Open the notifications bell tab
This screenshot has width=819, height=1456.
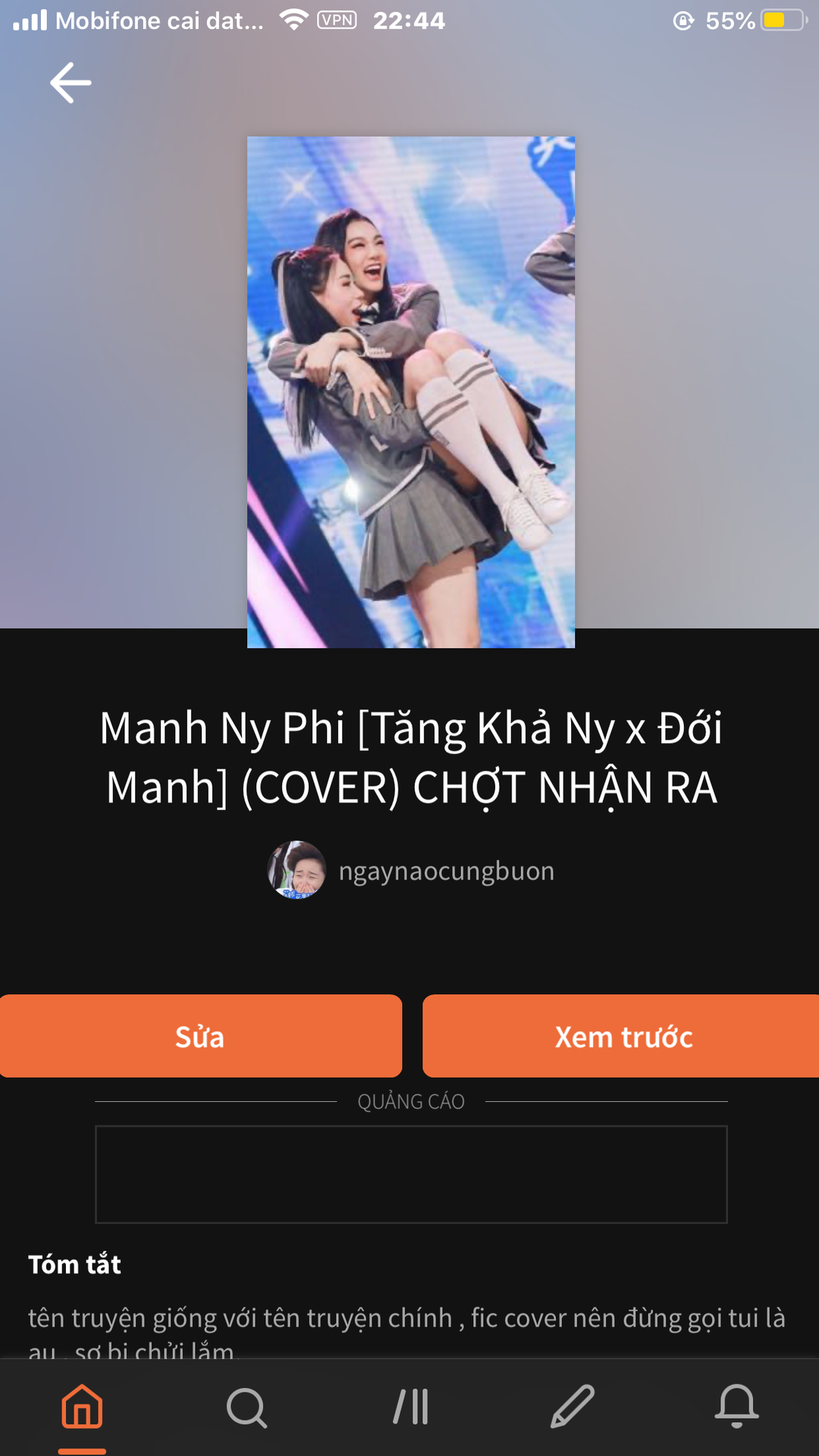point(736,1407)
